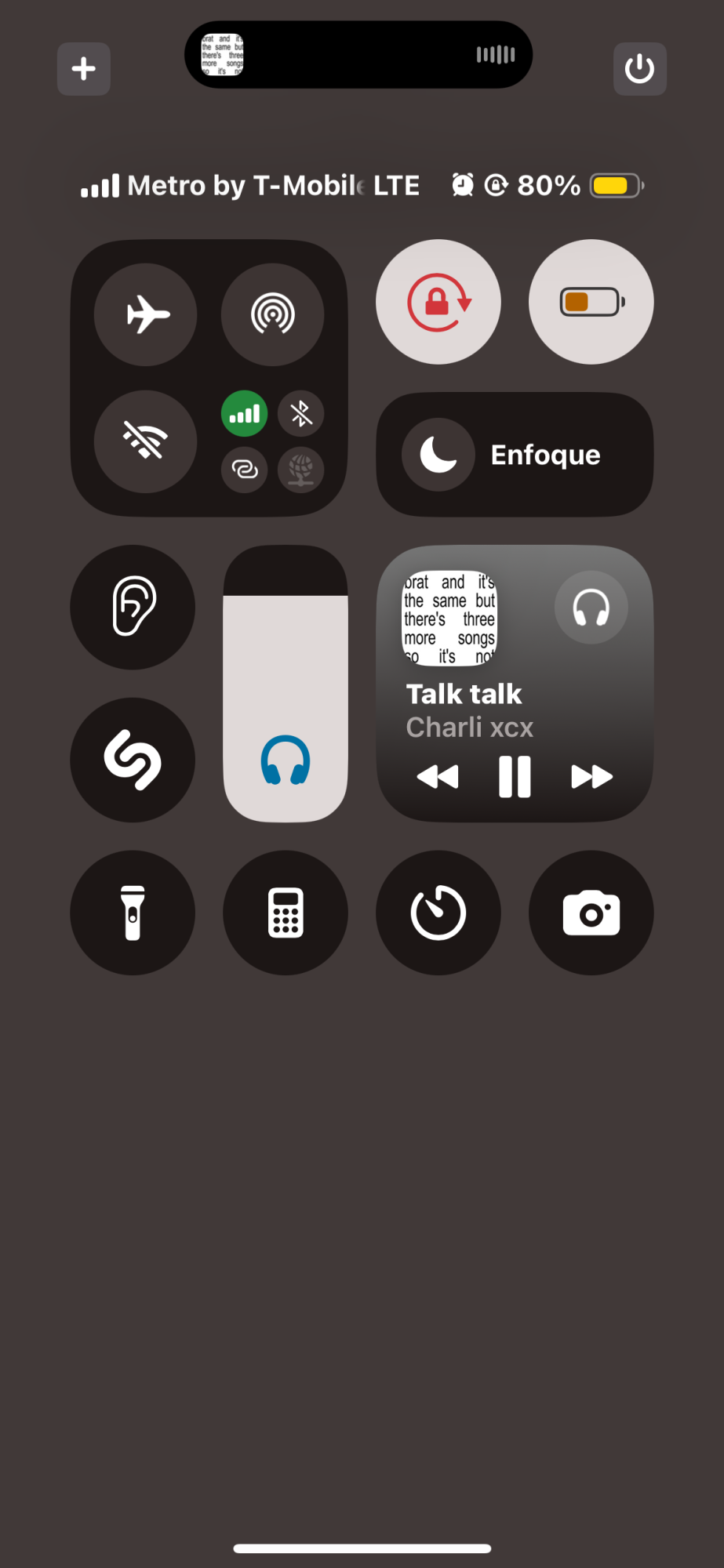Viewport: 724px width, 1568px height.
Task: Open the Hearing control
Action: [133, 608]
